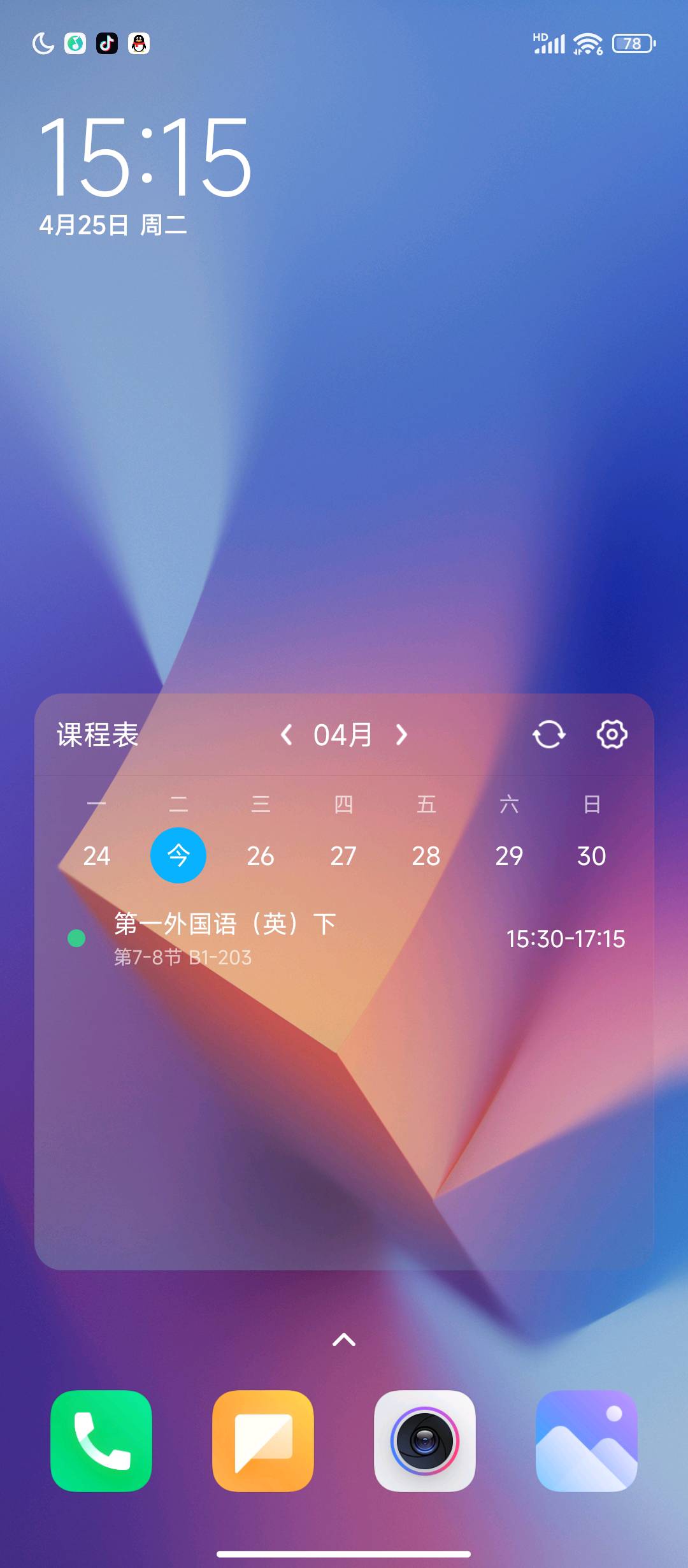Select Wednesday the 26th
This screenshot has height=1568, width=688.
pyautogui.click(x=261, y=855)
